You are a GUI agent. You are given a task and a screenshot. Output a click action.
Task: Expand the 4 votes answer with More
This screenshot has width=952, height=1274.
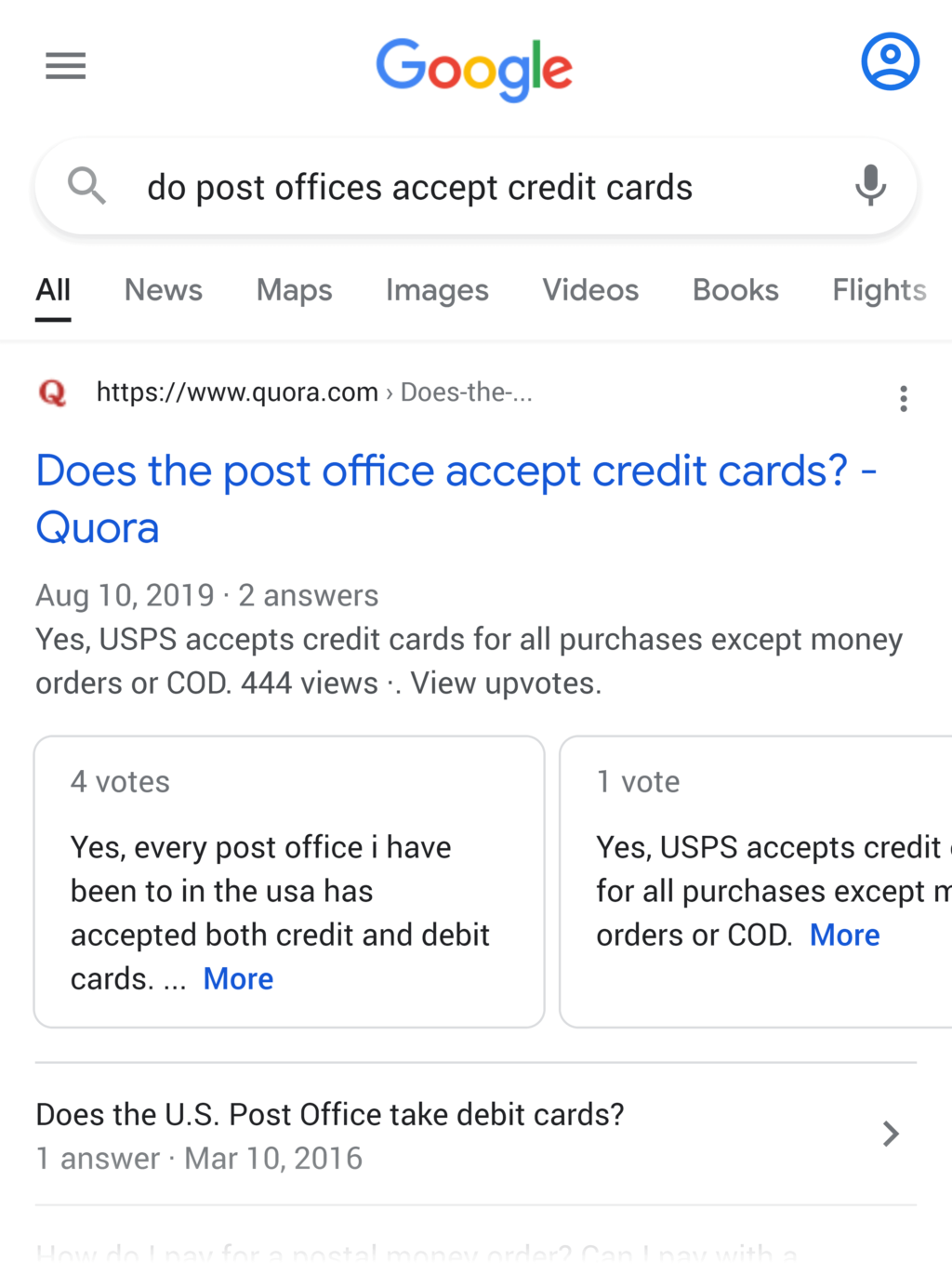click(238, 979)
